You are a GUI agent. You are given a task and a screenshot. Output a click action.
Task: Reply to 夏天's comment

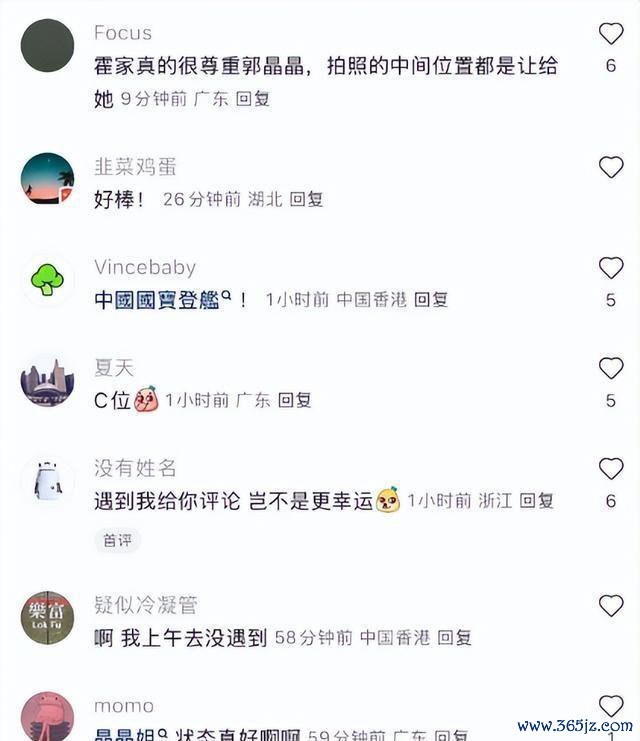(295, 400)
